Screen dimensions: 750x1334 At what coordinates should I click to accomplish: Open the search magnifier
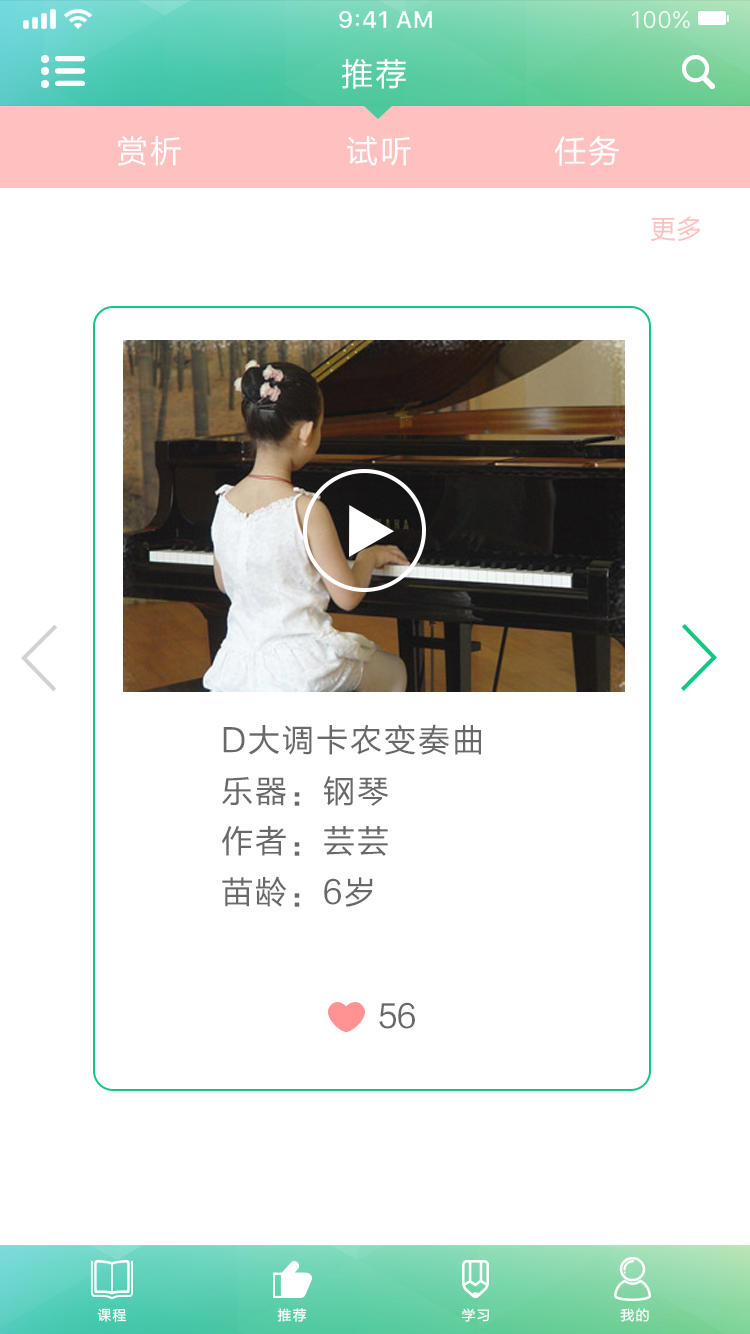pos(698,72)
